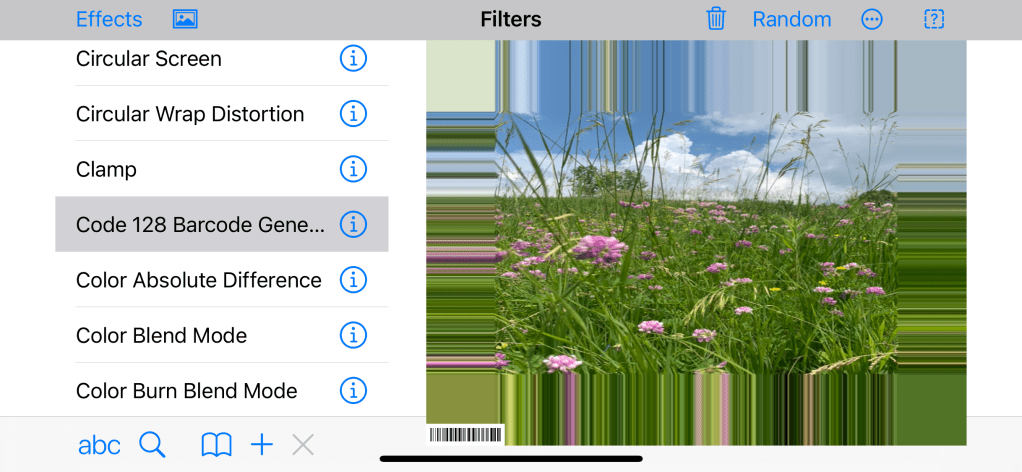Select Color Absolute Difference filter
The image size is (1022, 472).
pos(199,280)
